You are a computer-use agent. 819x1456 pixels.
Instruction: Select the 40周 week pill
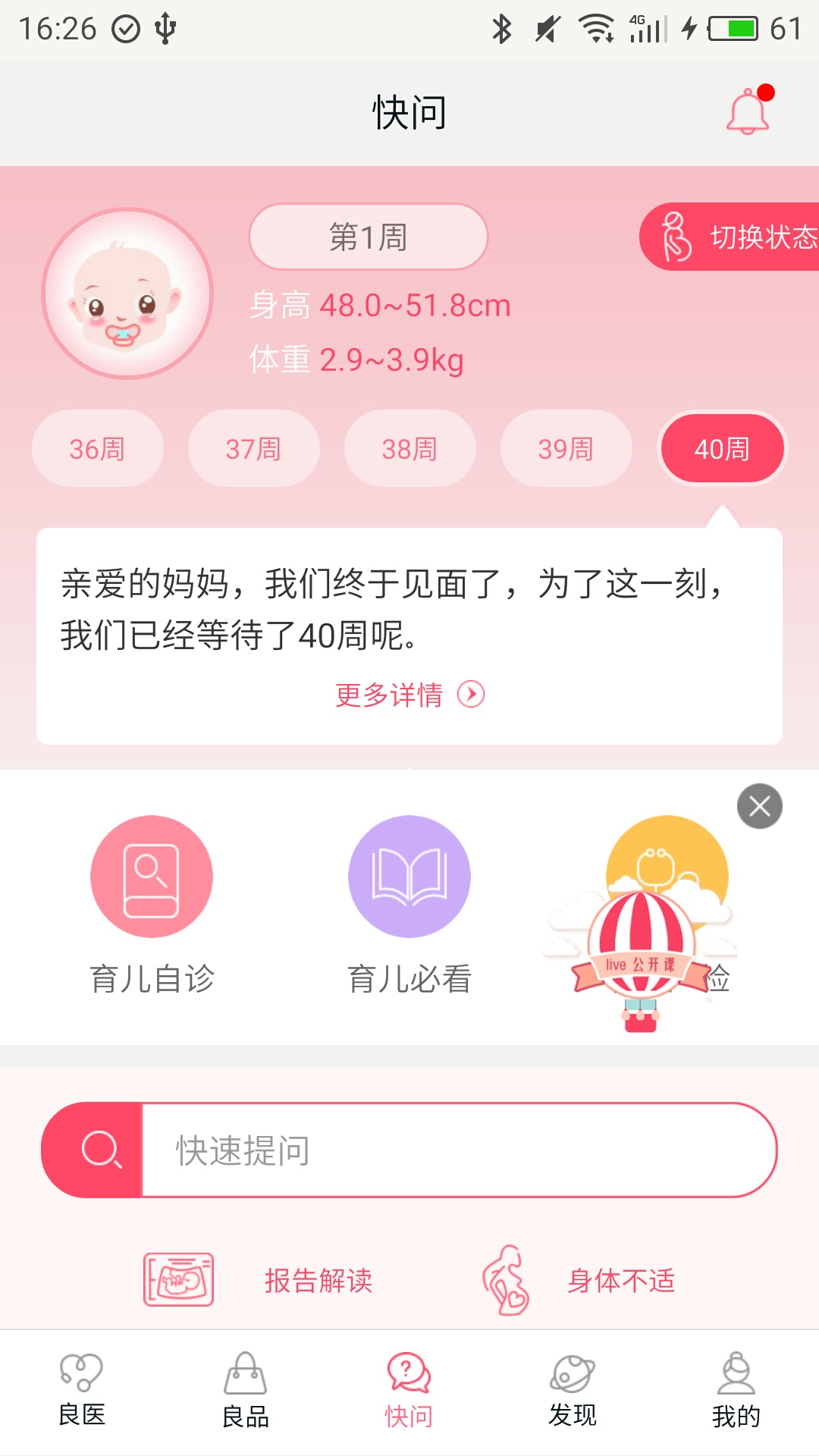[x=721, y=448]
